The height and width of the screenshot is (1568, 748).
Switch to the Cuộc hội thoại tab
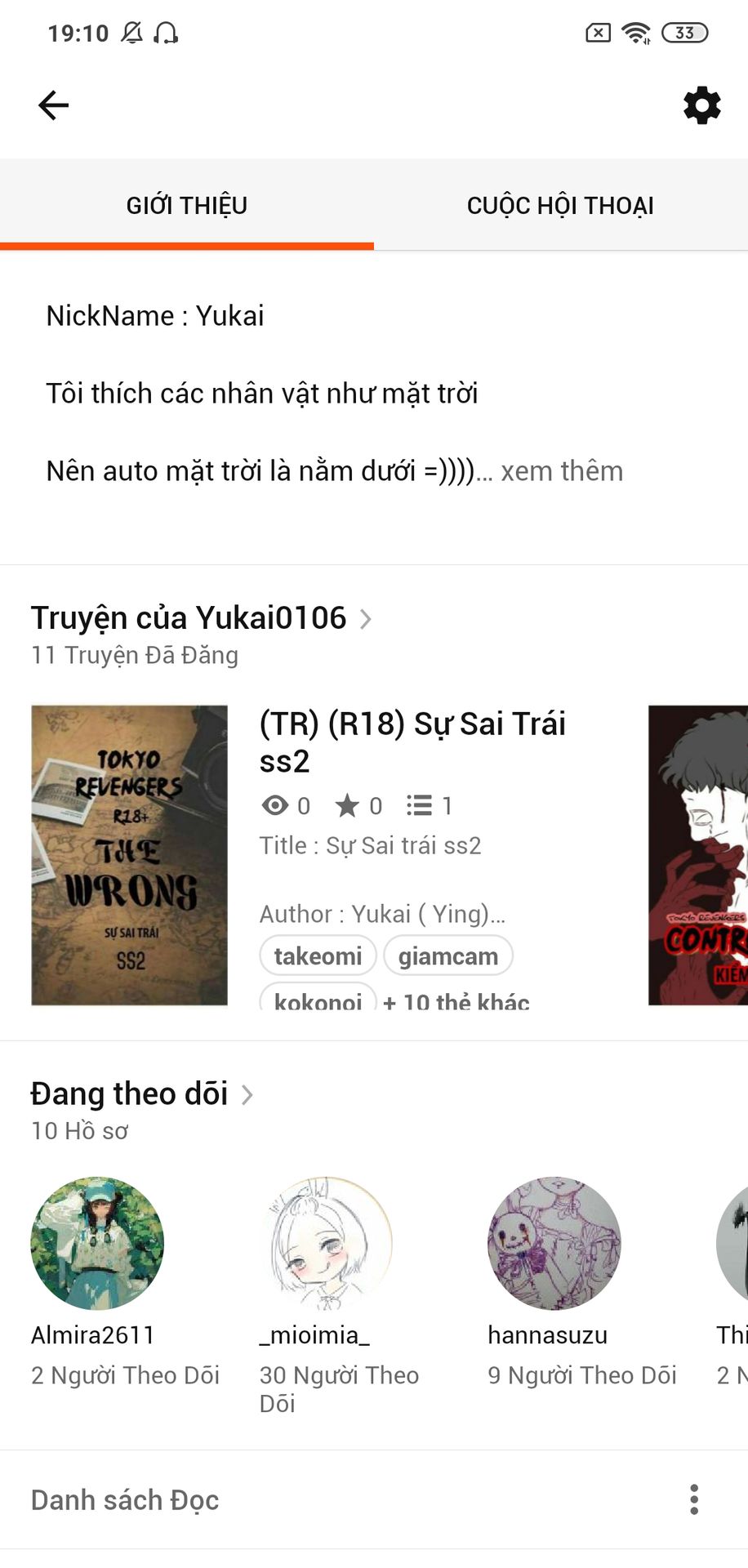point(560,205)
